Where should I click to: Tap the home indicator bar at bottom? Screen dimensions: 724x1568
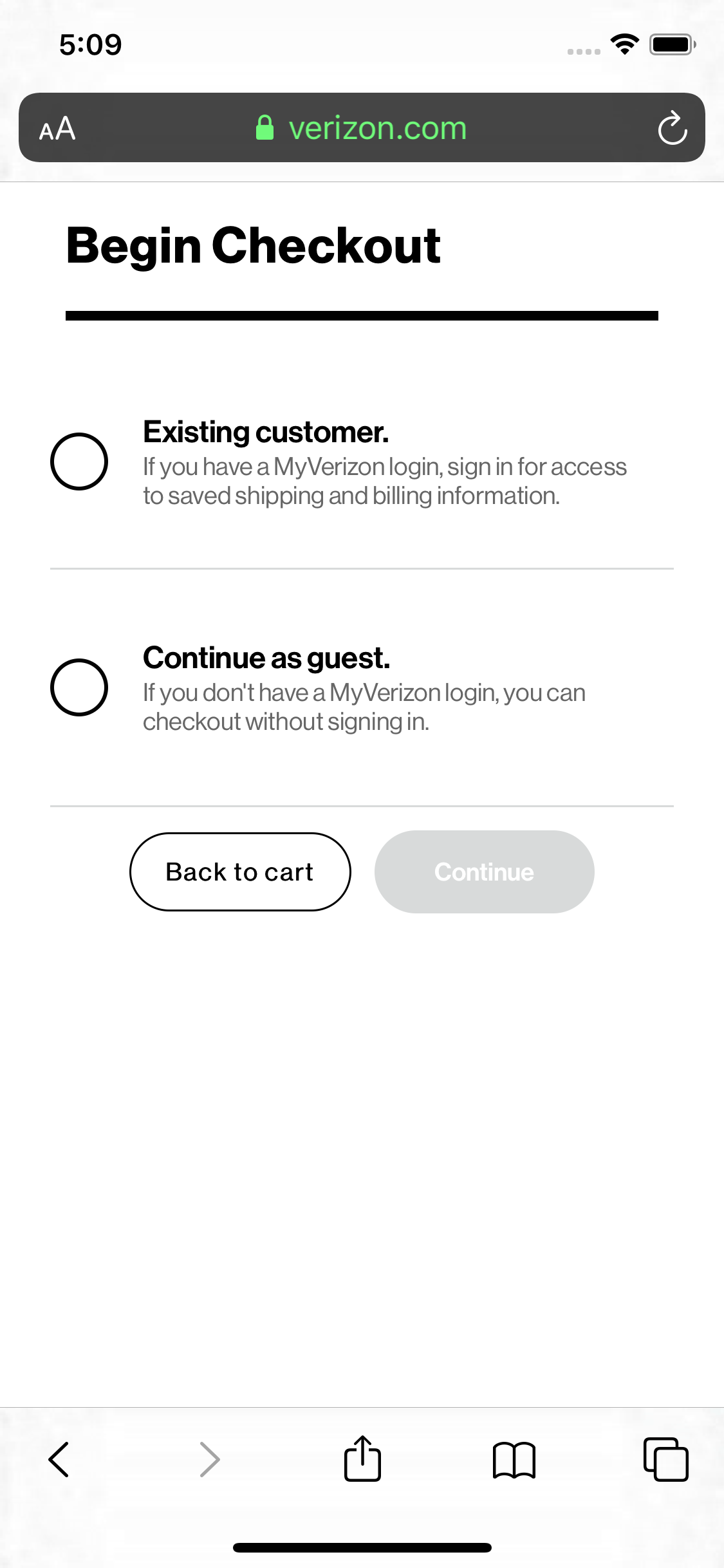(x=362, y=1547)
